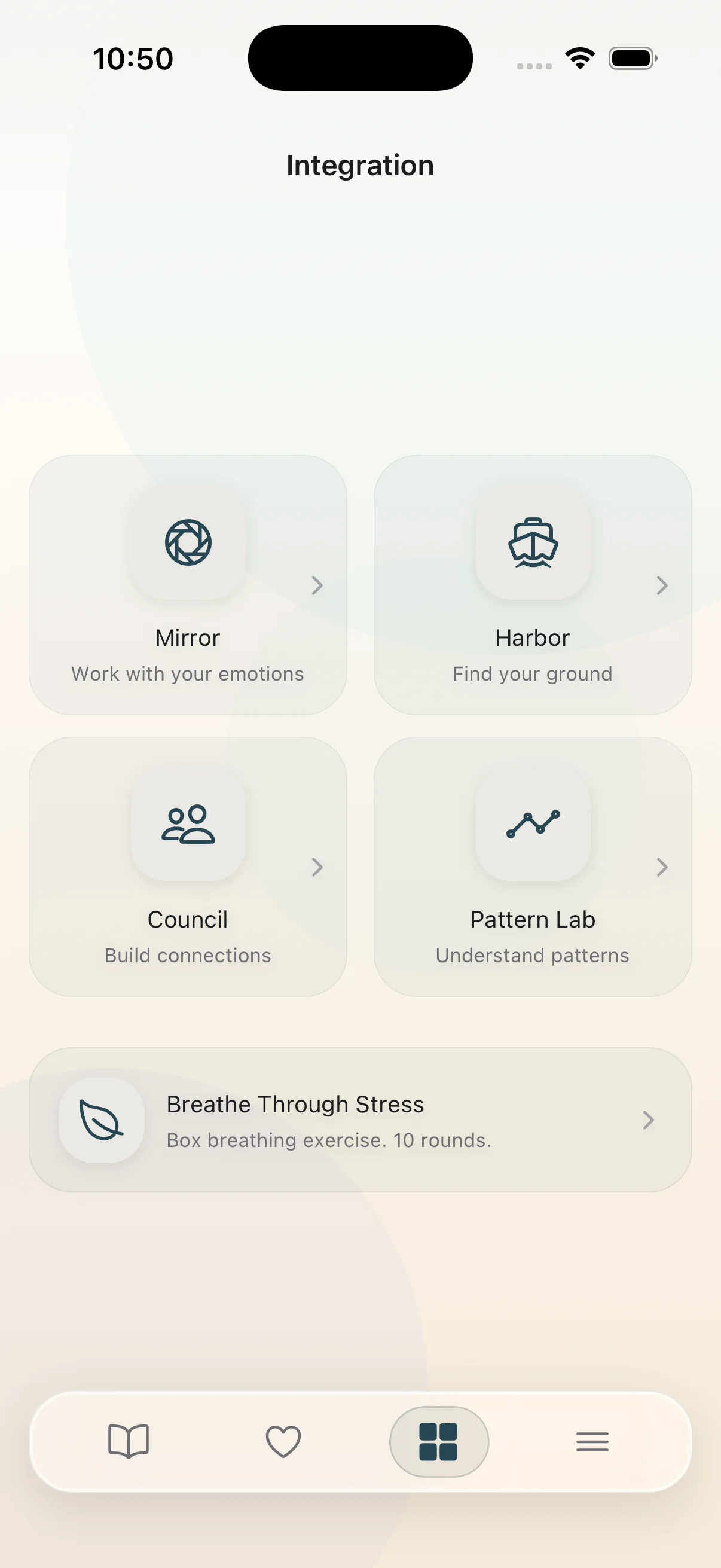This screenshot has width=721, height=1568.
Task: Tap the heart favorites icon in bottom bar
Action: [x=283, y=1441]
